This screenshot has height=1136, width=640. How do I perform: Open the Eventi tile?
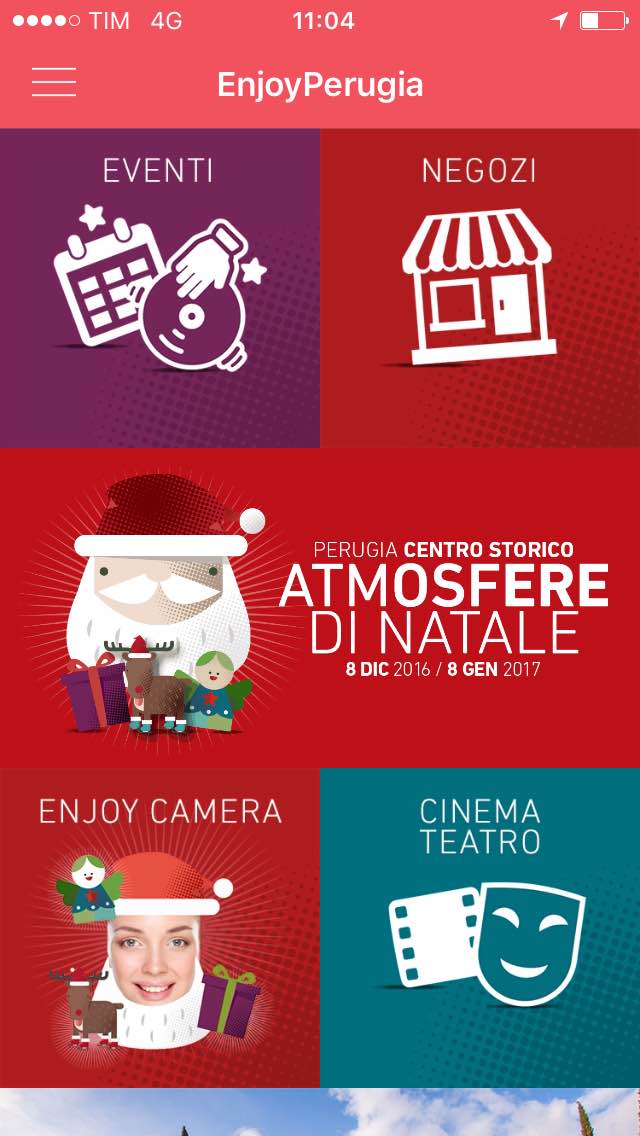click(x=159, y=288)
